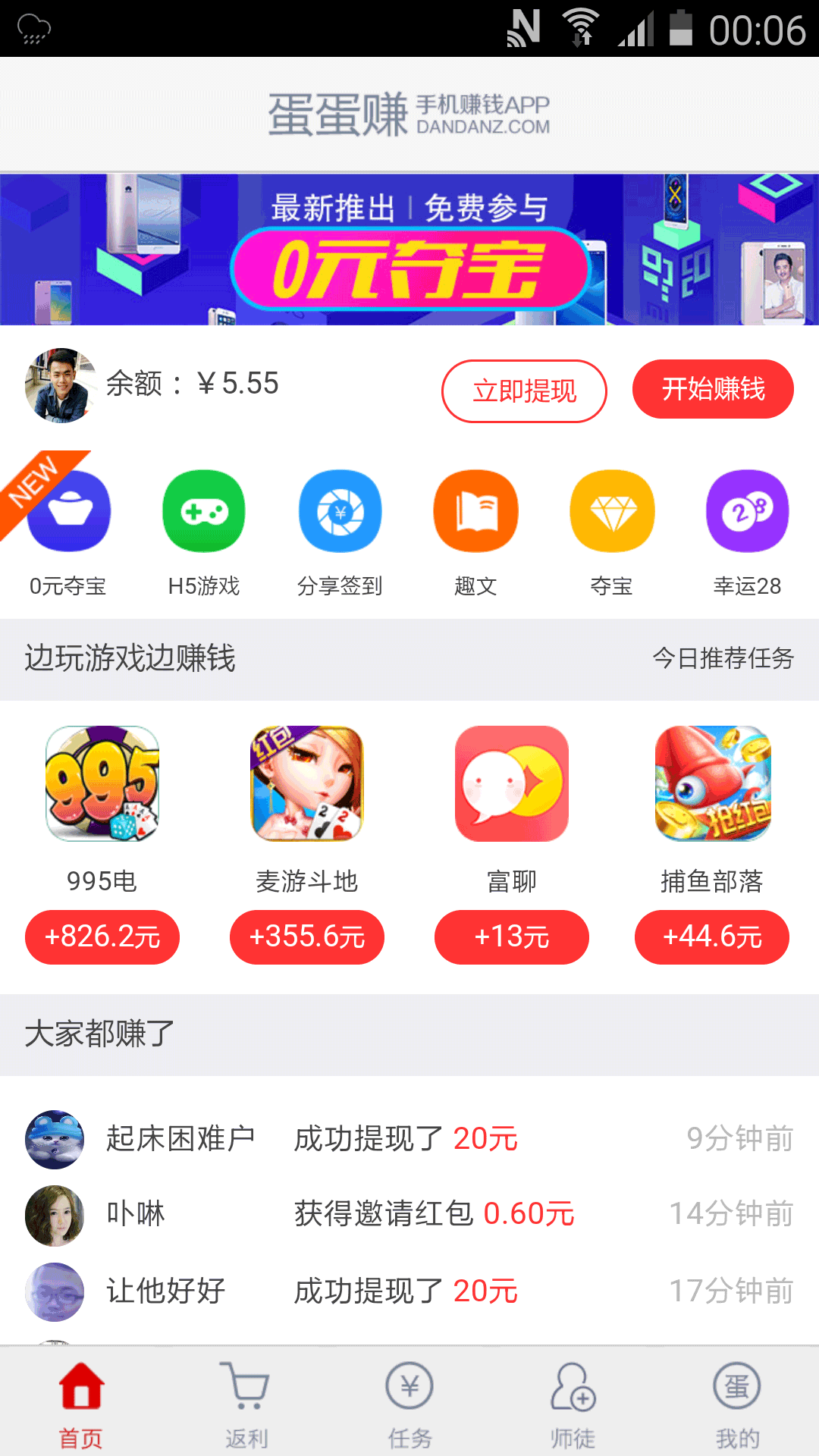This screenshot has width=819, height=1456.
Task: Select the +355.6元 reward for 麦游斗地
Action: pos(307,937)
